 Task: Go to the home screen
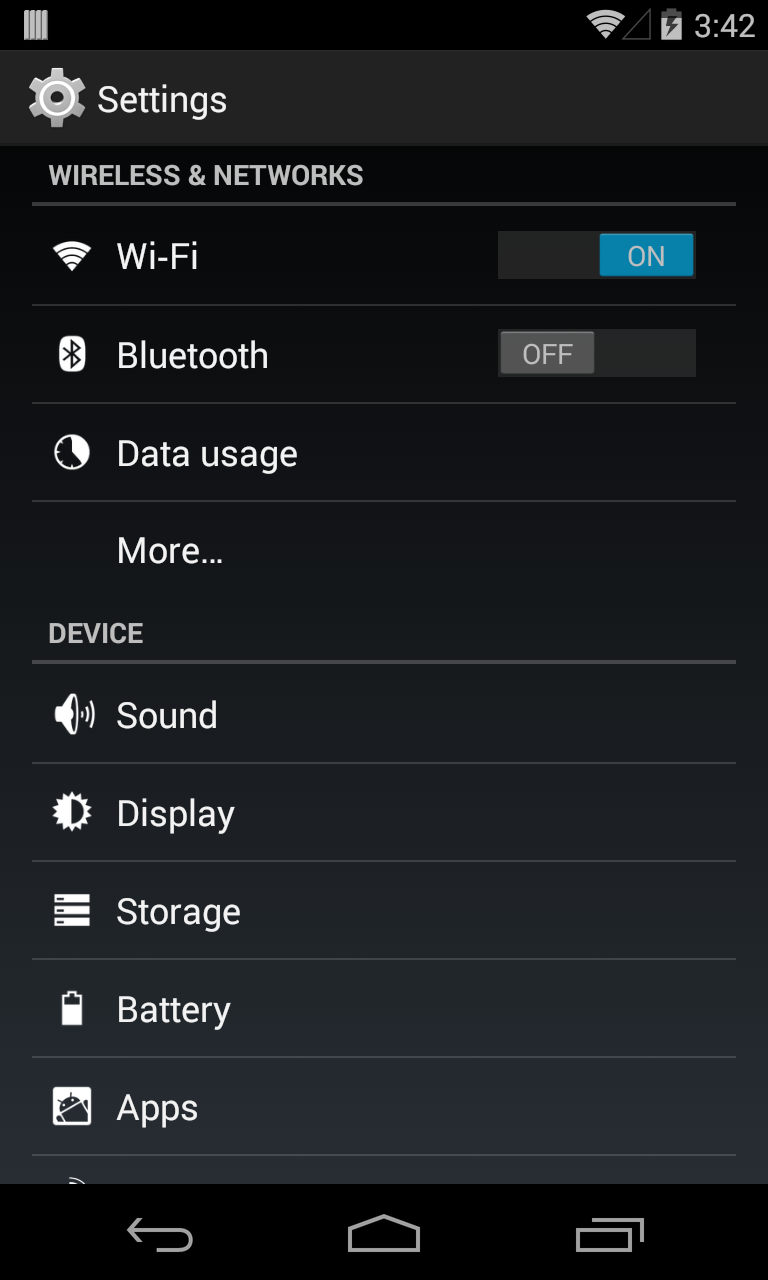[x=384, y=1234]
